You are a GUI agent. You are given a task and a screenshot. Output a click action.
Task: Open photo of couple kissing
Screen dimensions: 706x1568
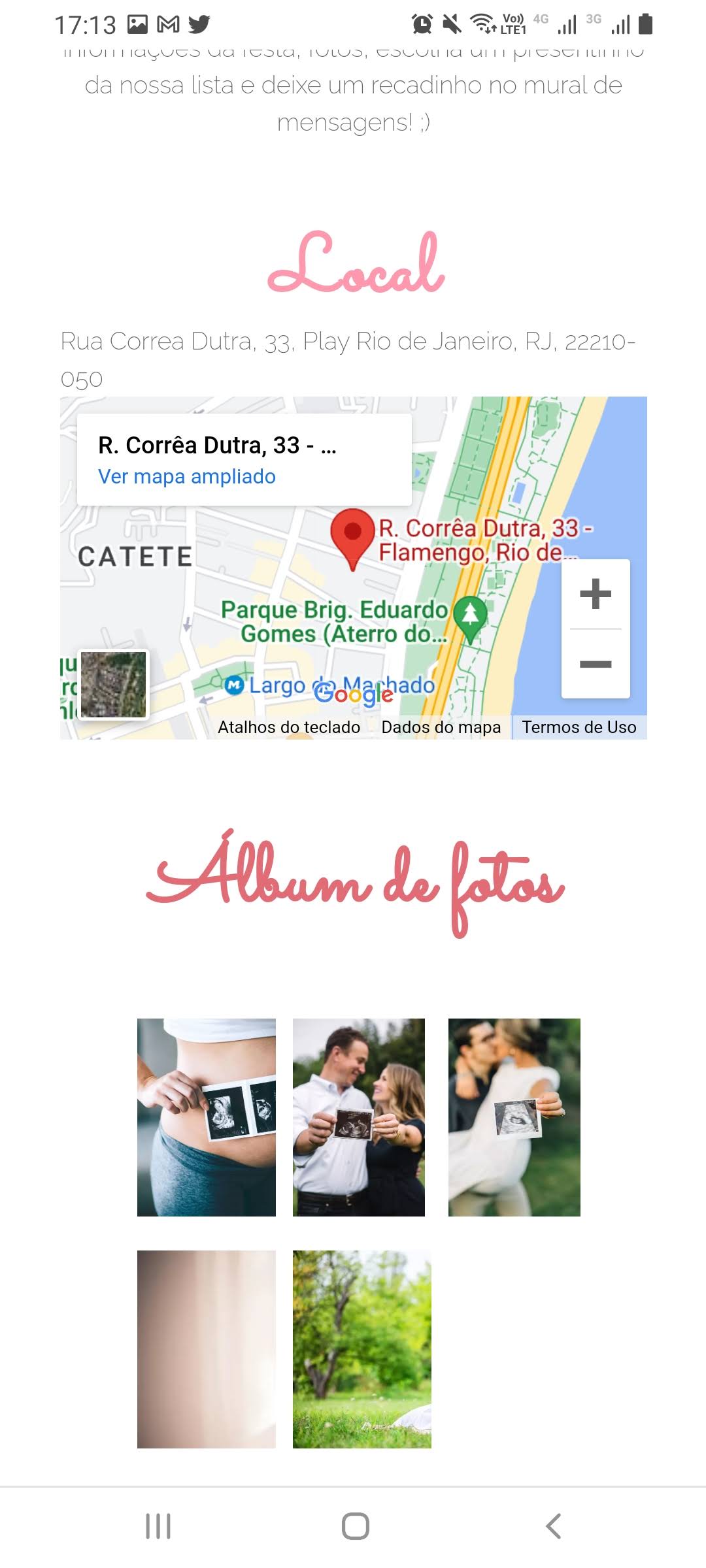[514, 1117]
